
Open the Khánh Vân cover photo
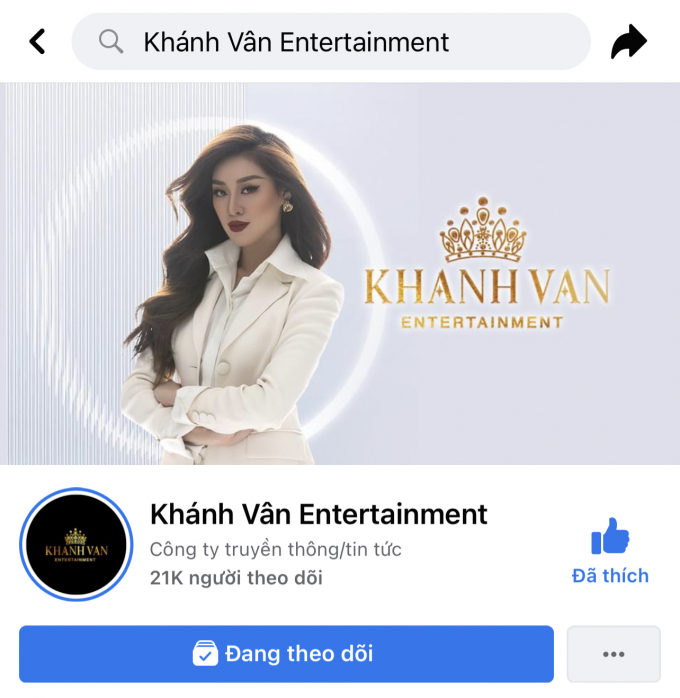click(x=340, y=273)
